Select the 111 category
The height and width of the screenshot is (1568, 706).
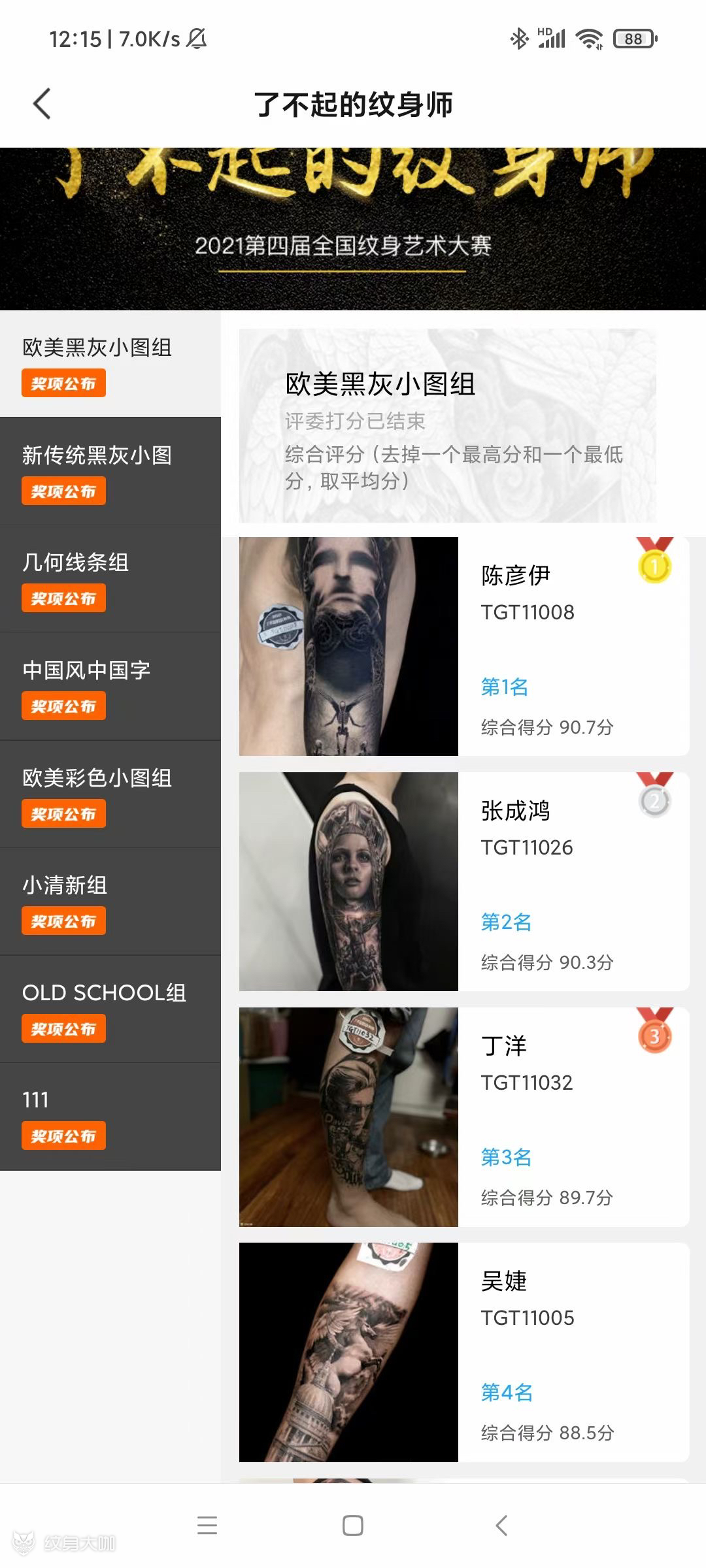click(x=110, y=1116)
